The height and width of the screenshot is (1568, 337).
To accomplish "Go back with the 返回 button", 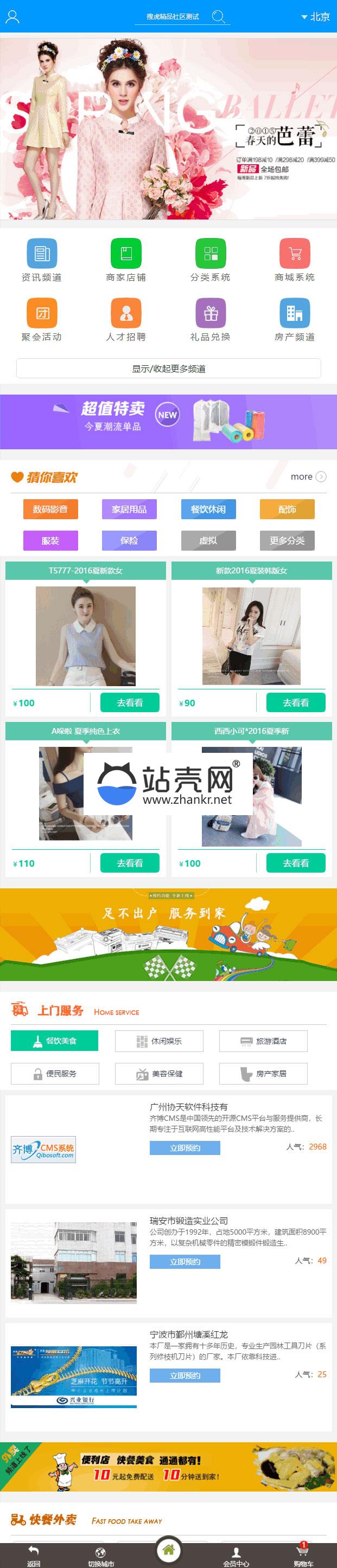I will [34, 1555].
